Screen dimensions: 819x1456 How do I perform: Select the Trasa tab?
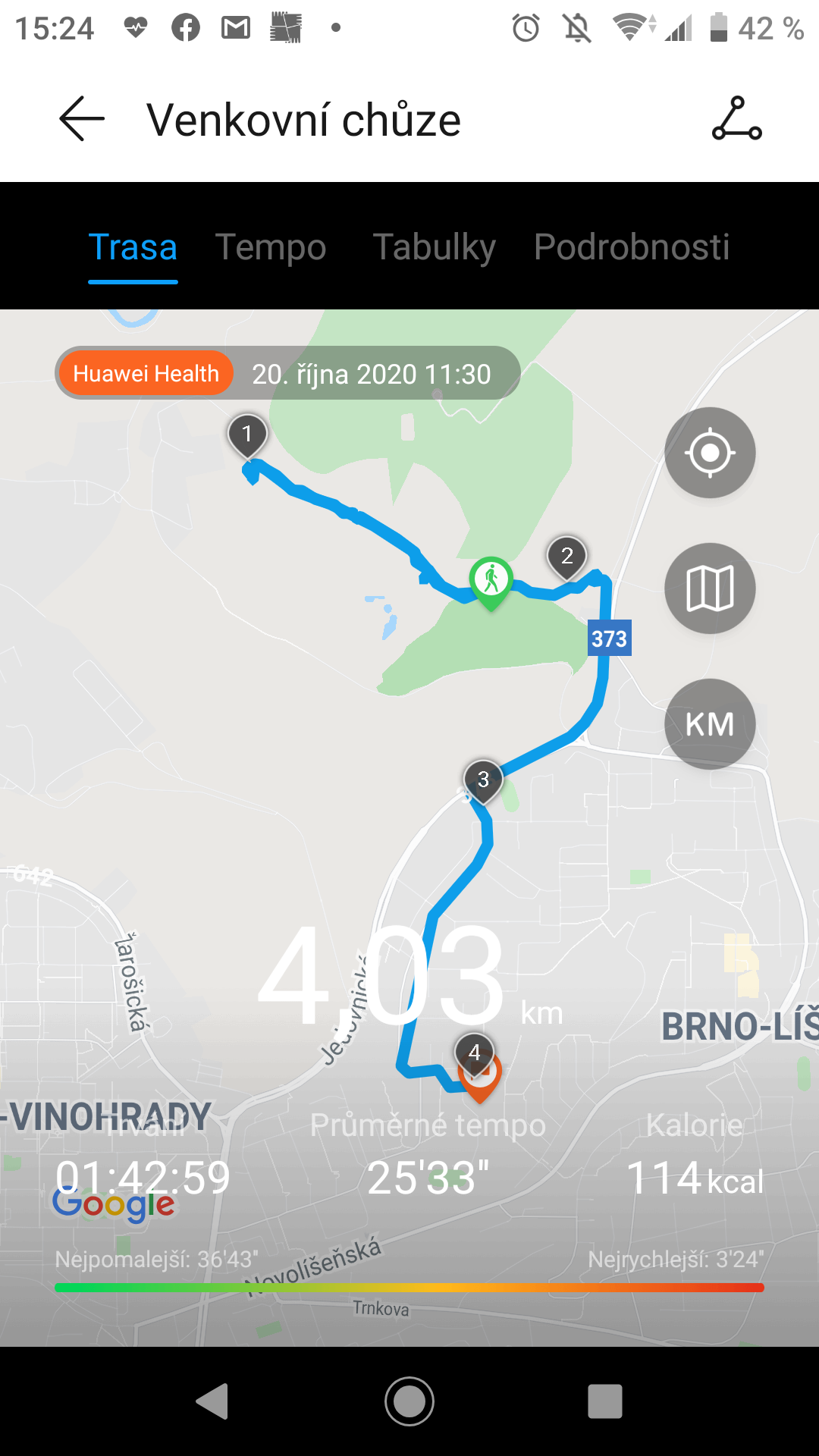pyautogui.click(x=133, y=247)
